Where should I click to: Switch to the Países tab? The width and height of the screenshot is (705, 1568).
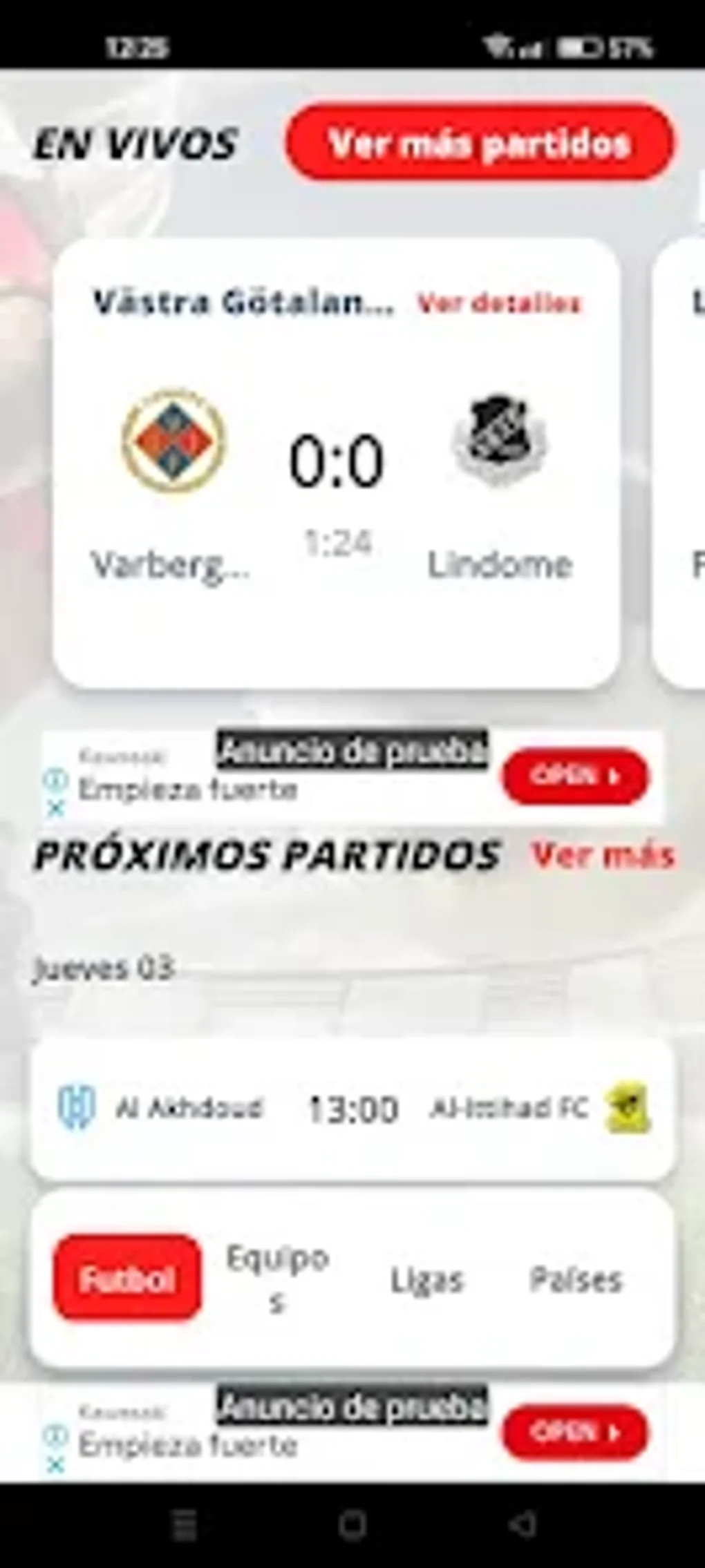576,1279
